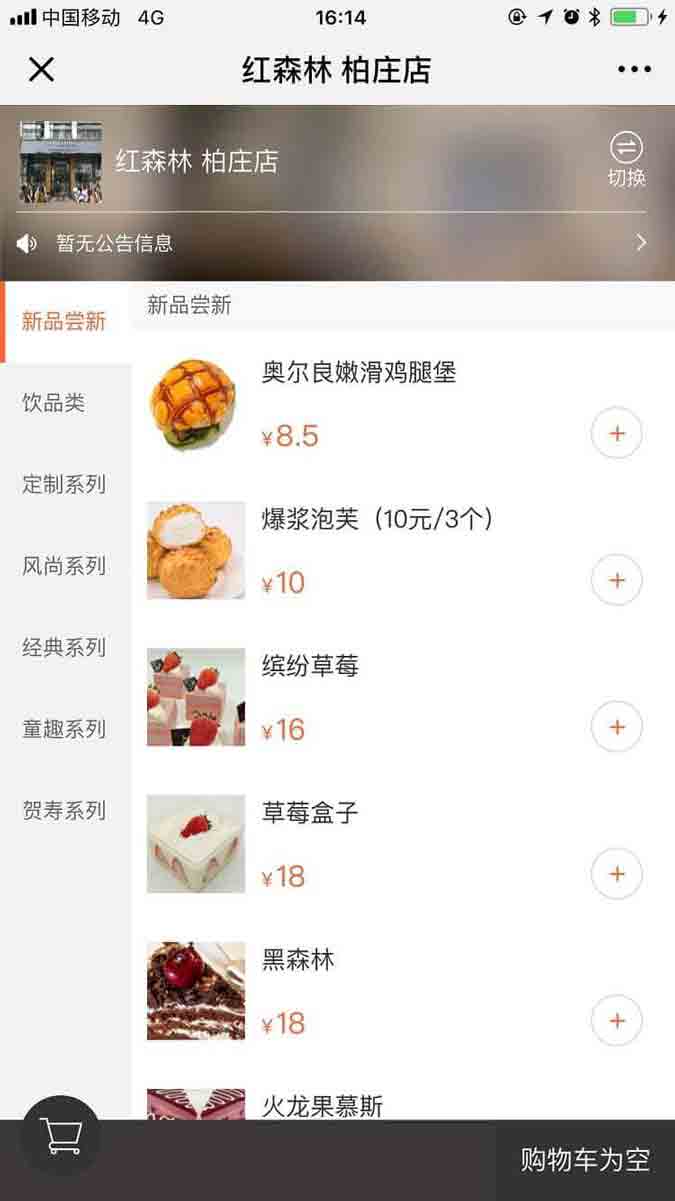
Task: Close the 红森林 柏庄店 page
Action: tap(41, 69)
